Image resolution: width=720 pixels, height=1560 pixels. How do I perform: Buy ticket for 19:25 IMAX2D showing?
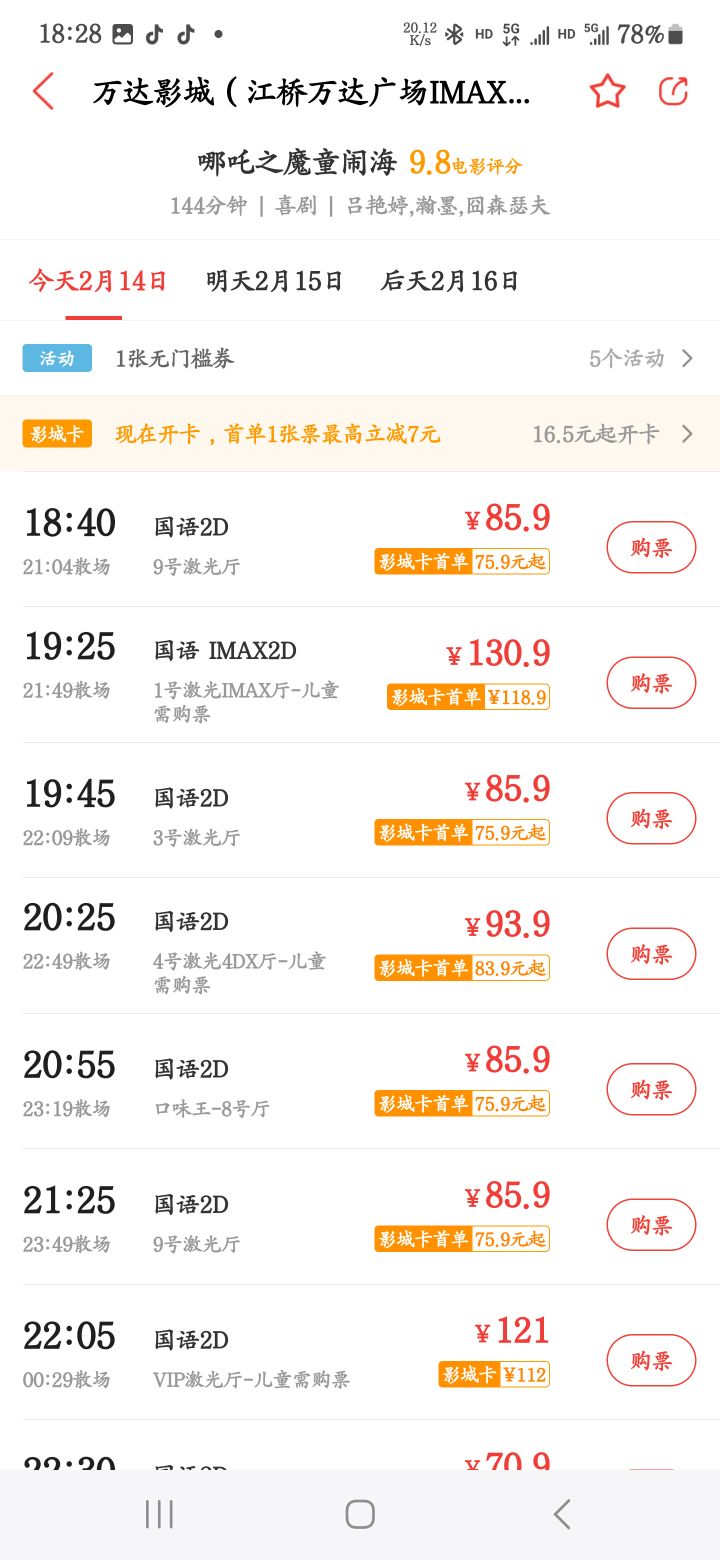pos(651,683)
